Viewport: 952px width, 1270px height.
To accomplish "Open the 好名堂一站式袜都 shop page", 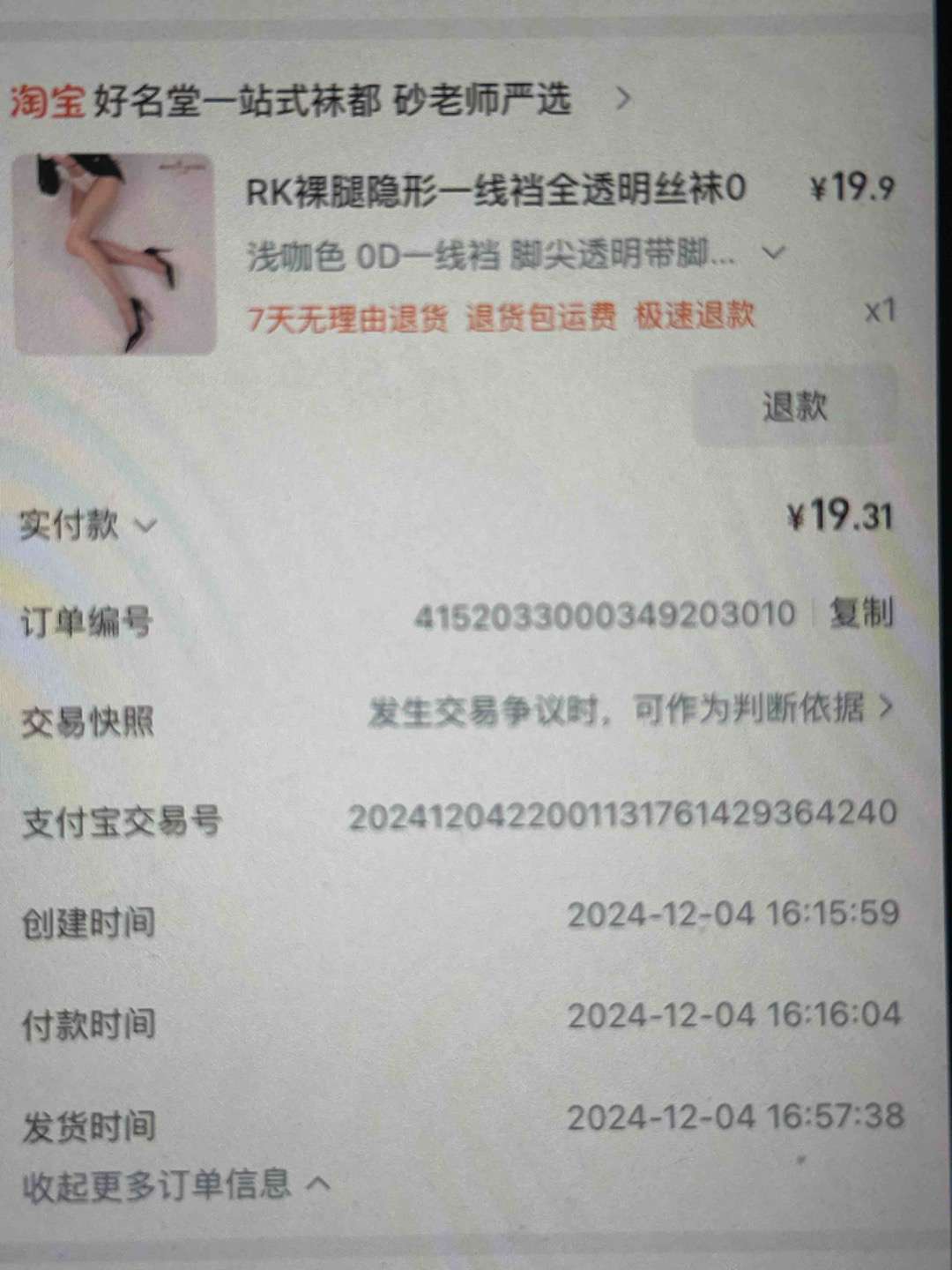I will coord(335,101).
